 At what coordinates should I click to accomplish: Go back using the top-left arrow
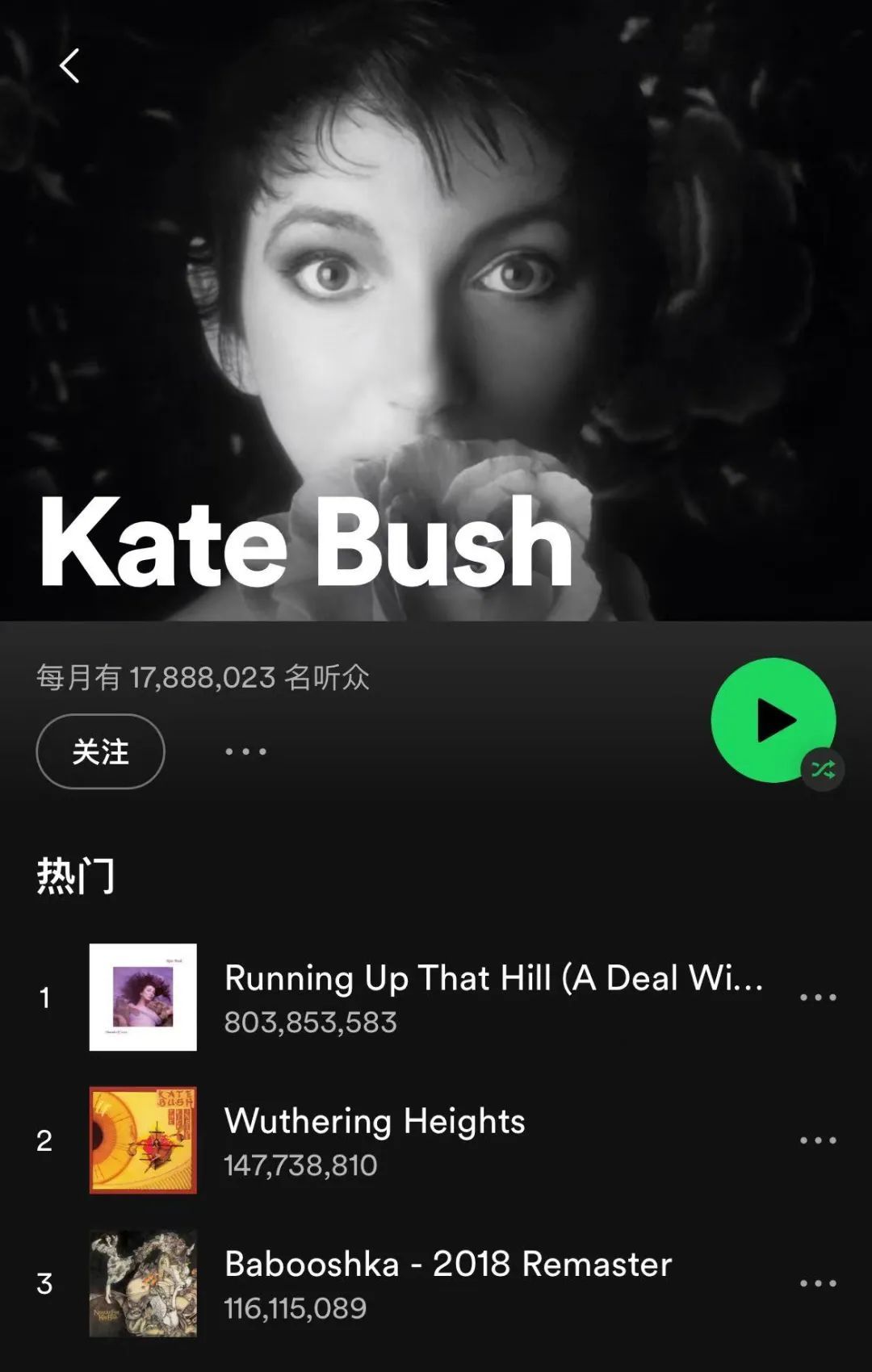click(x=69, y=65)
